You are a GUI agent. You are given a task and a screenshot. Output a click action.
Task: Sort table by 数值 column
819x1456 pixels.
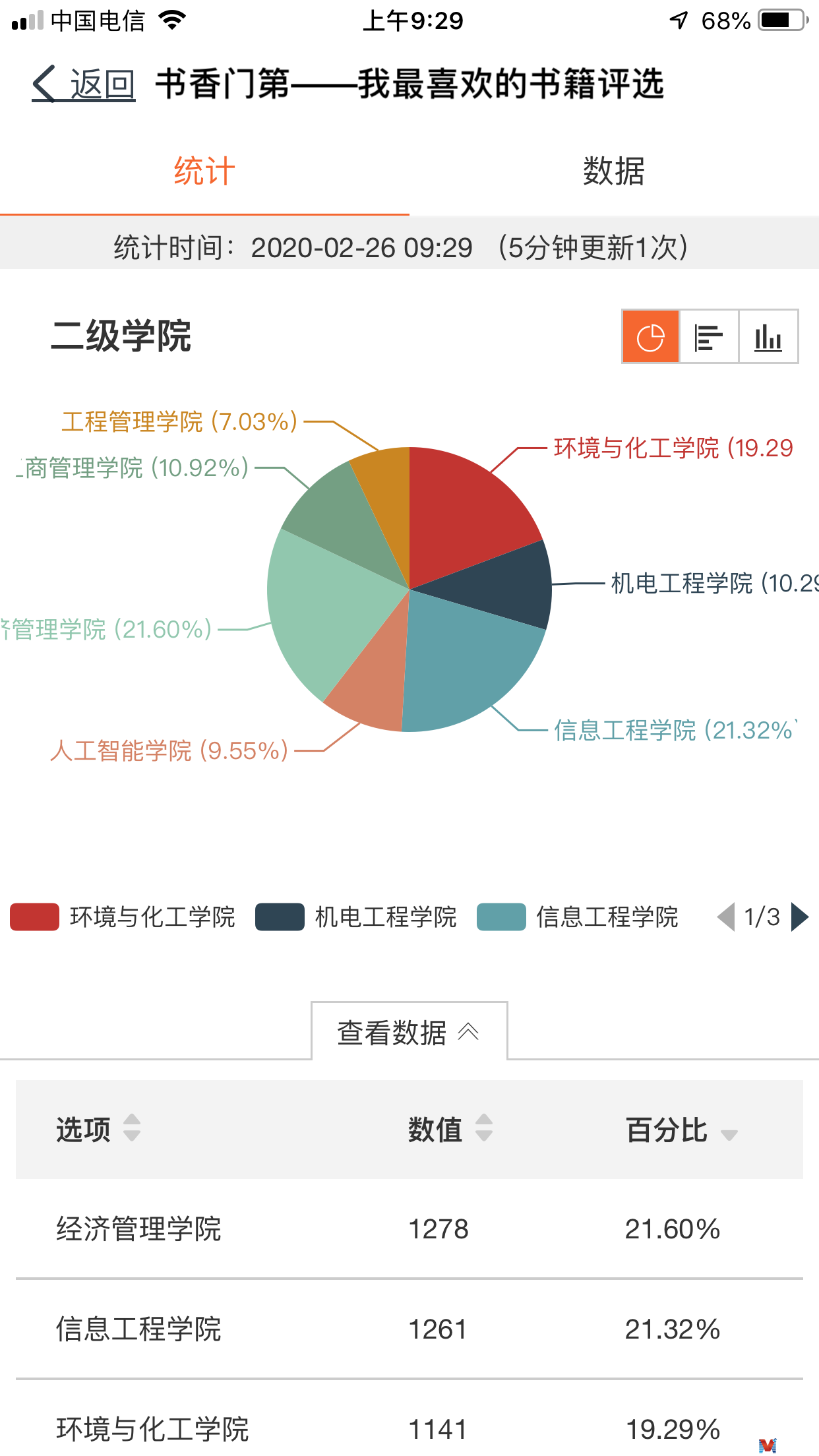[450, 1129]
